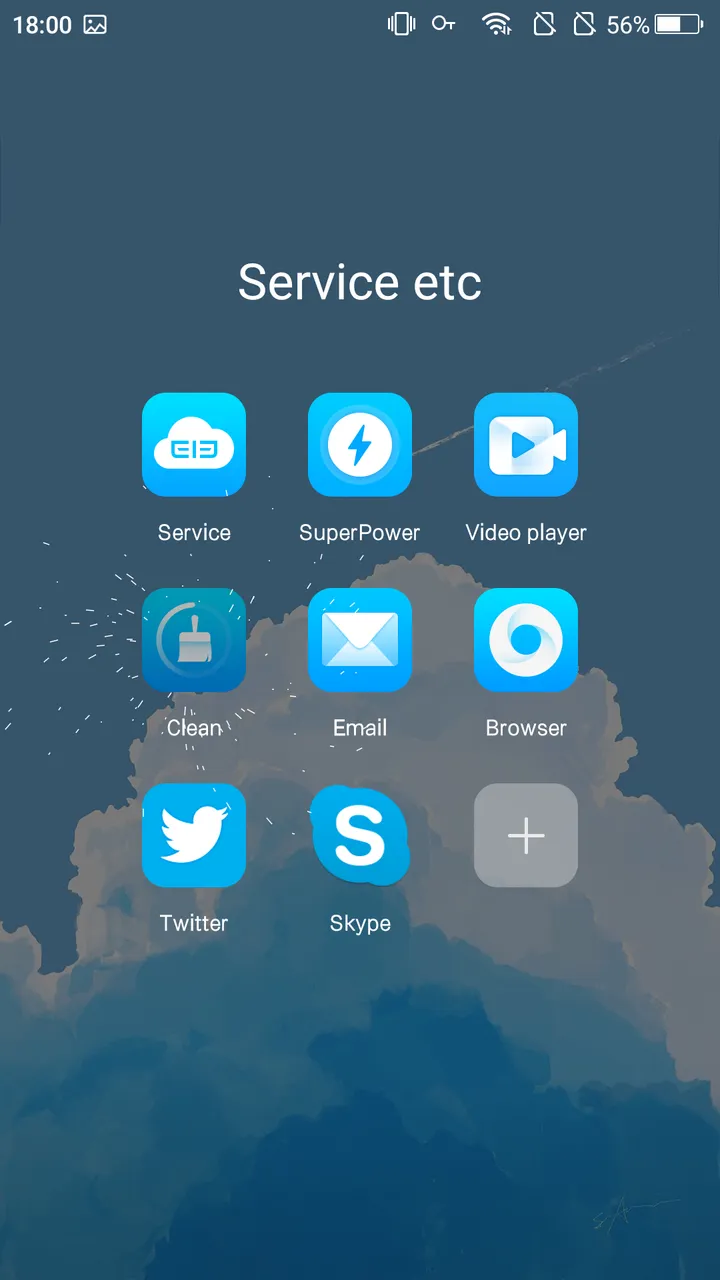Launch the Skype app

(x=360, y=835)
